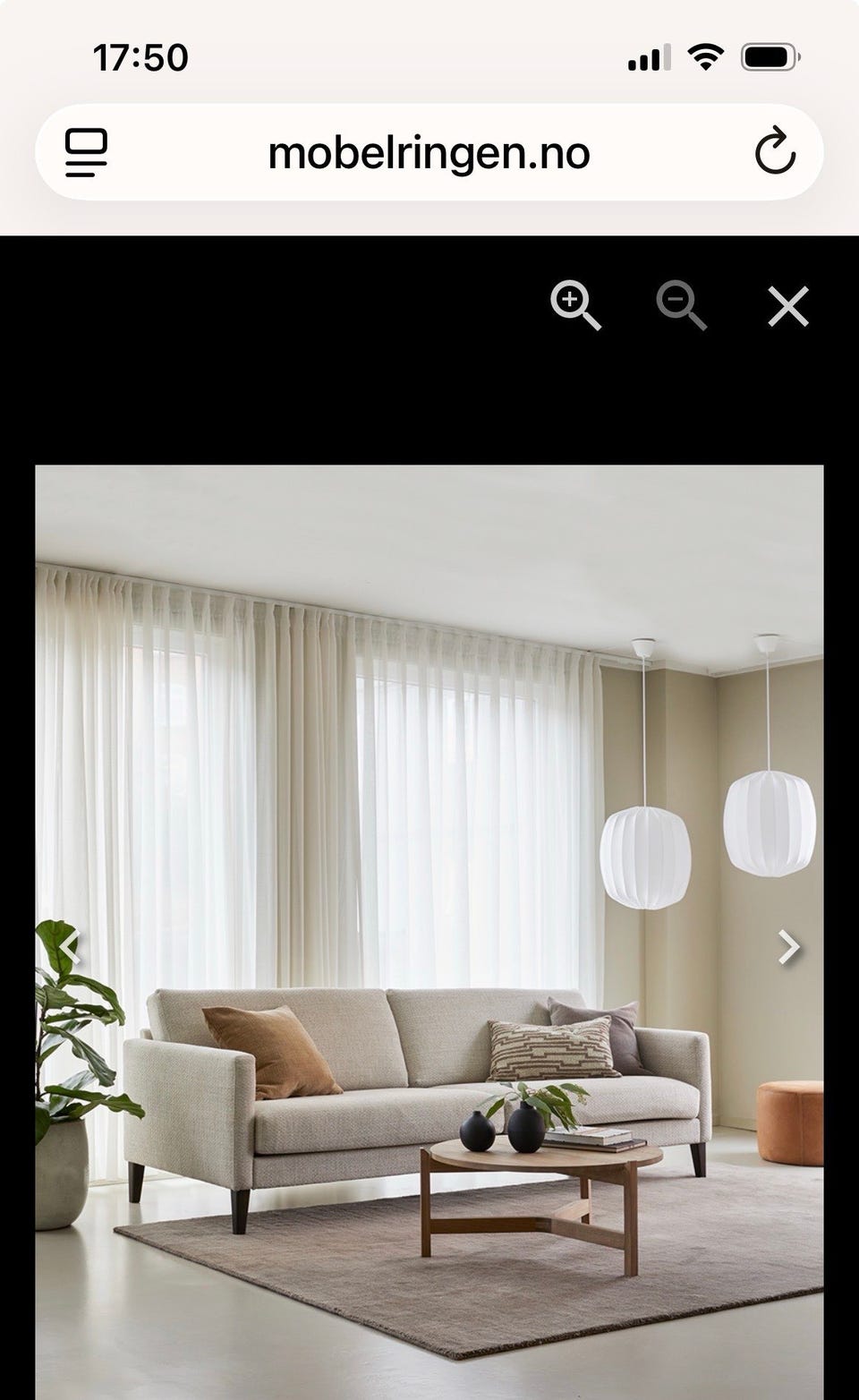859x1400 pixels.
Task: Go to the previous image
Action: tap(71, 947)
